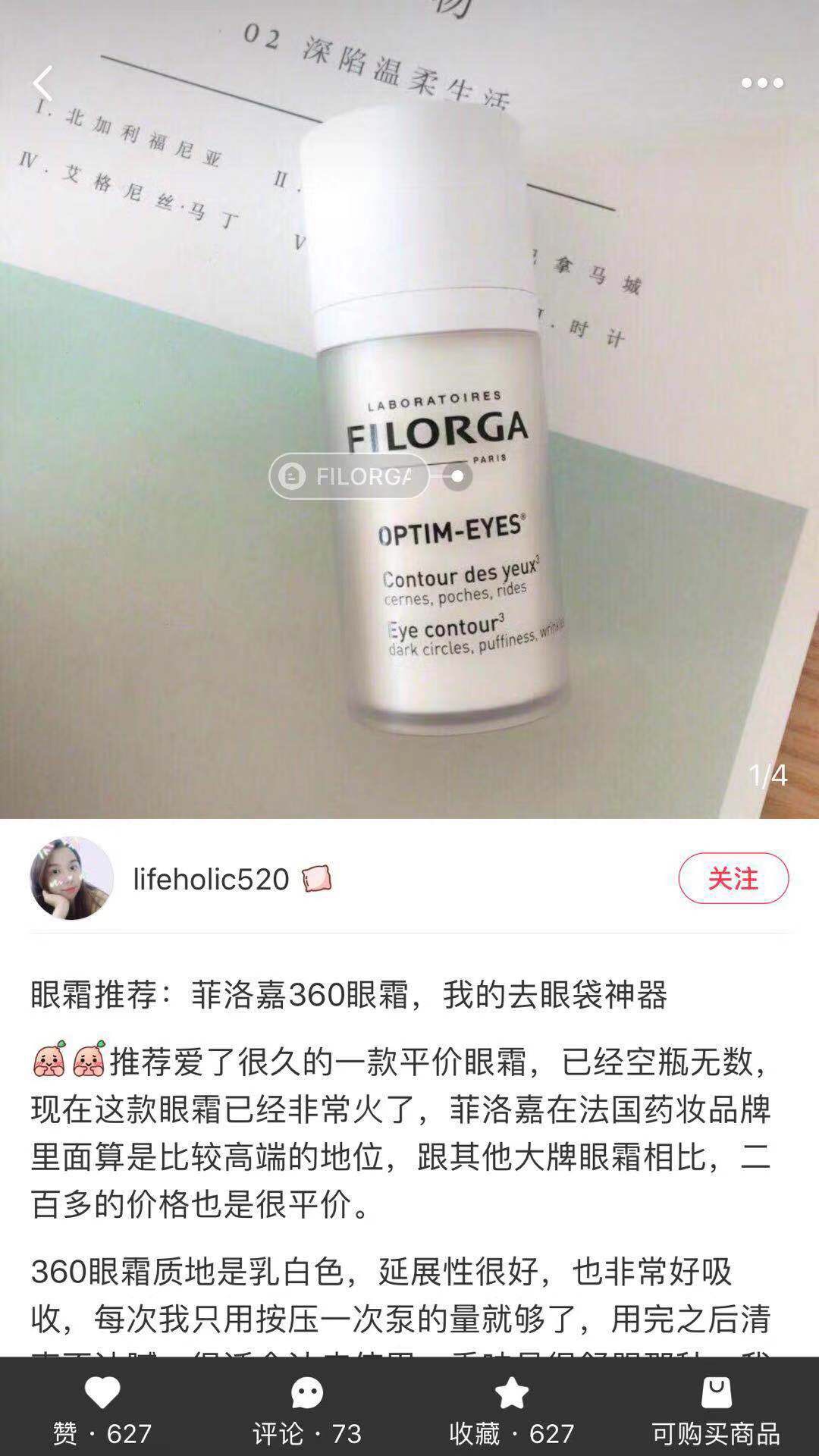
Task: Like this post (赞 · 627)
Action: tap(102, 1410)
